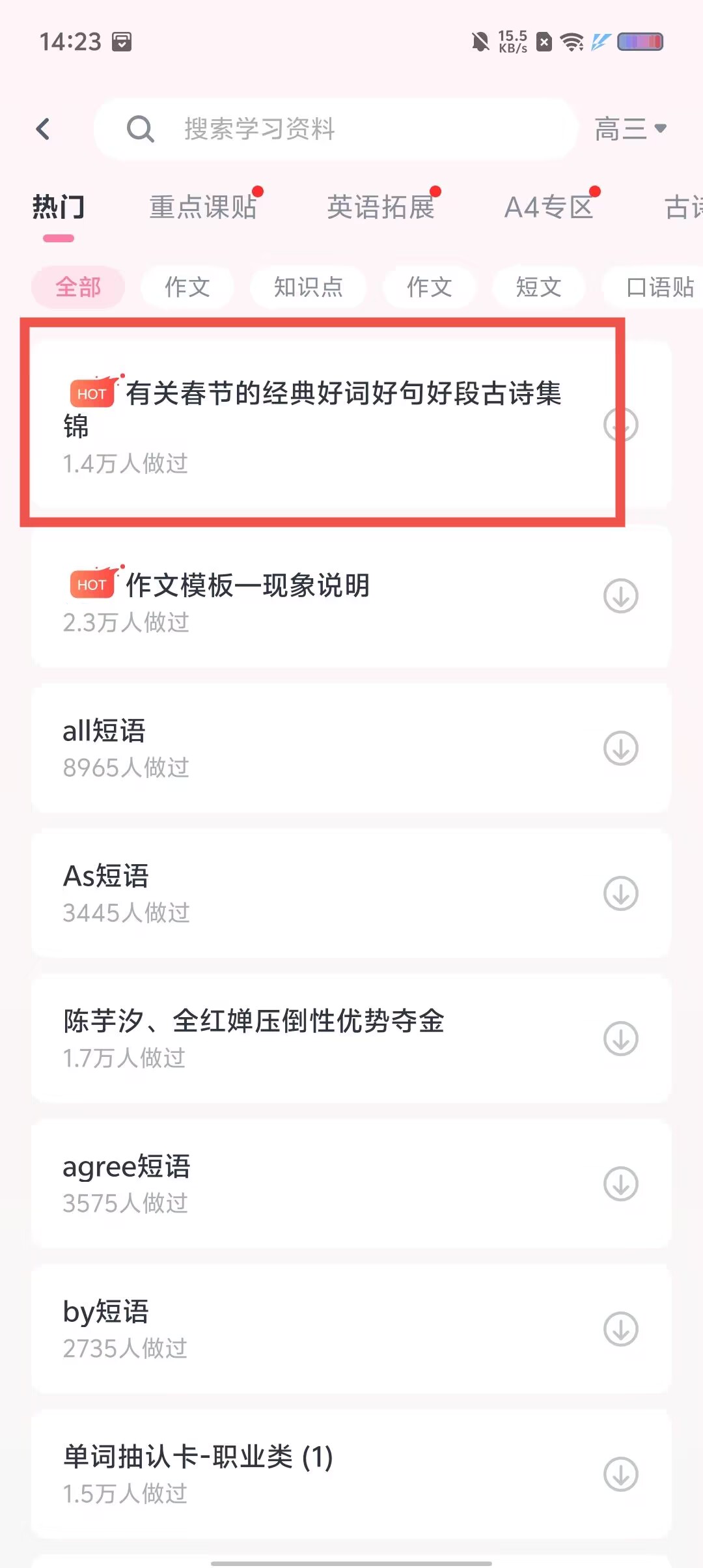Select the 口语贴 filter chip
The height and width of the screenshot is (1568, 703).
tap(659, 287)
